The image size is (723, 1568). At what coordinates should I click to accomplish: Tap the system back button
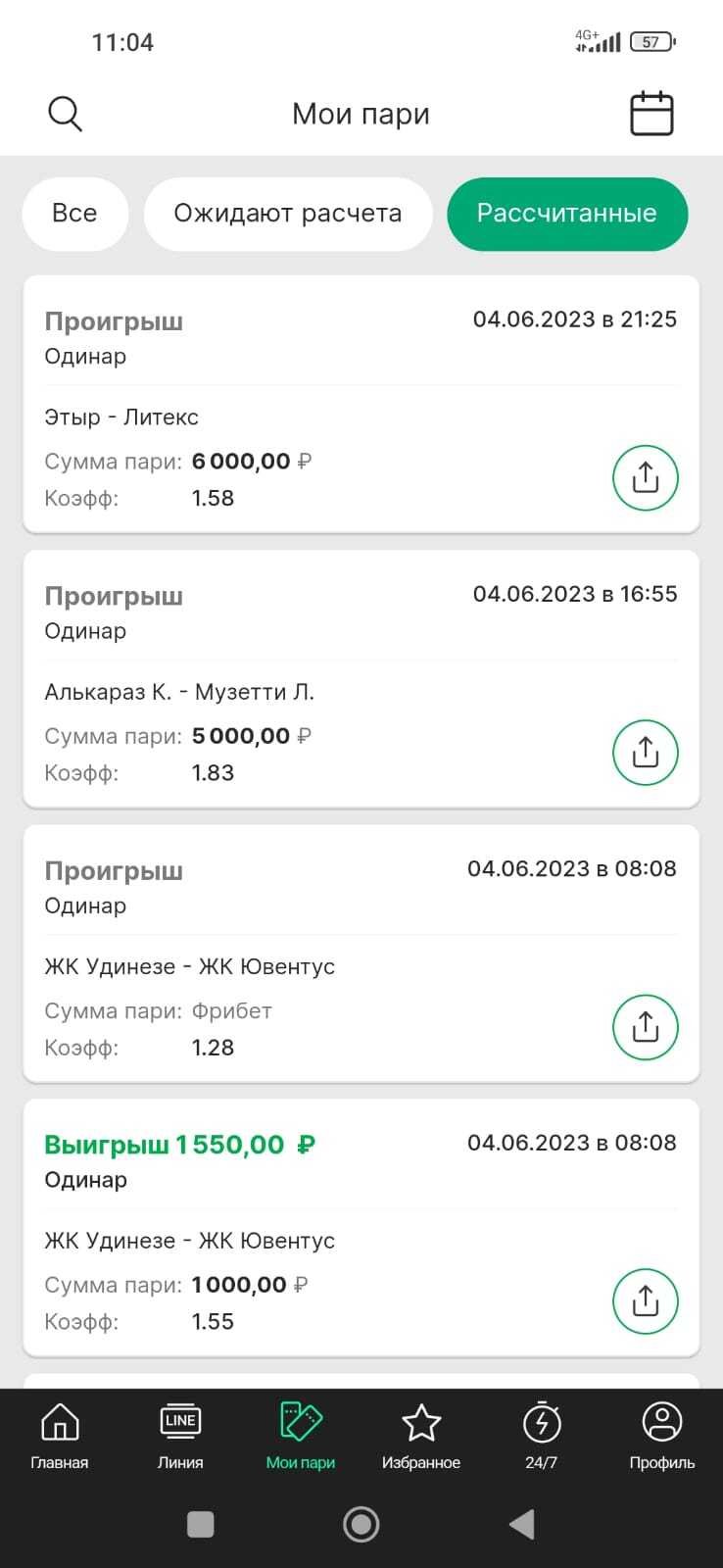point(522,1524)
